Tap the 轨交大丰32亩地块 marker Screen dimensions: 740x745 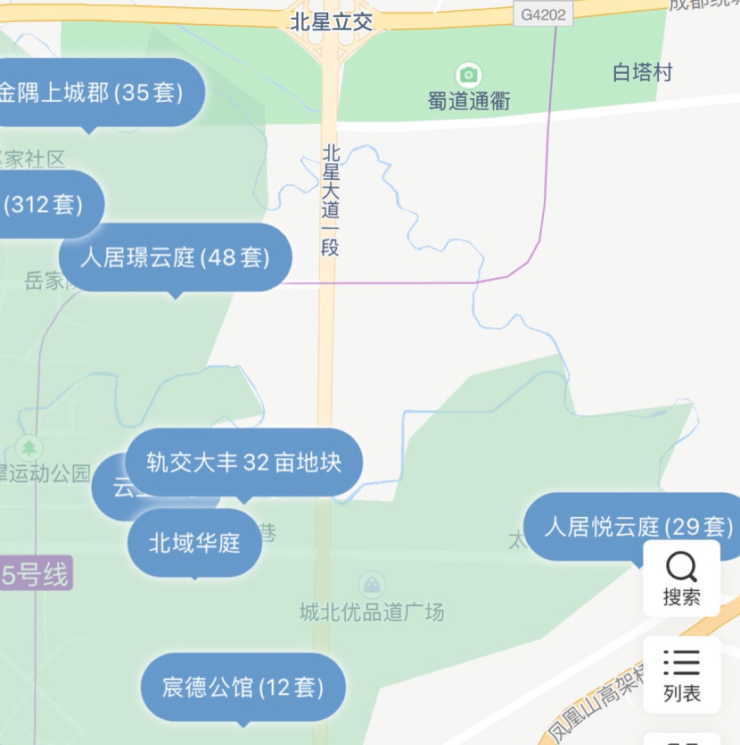(x=244, y=463)
